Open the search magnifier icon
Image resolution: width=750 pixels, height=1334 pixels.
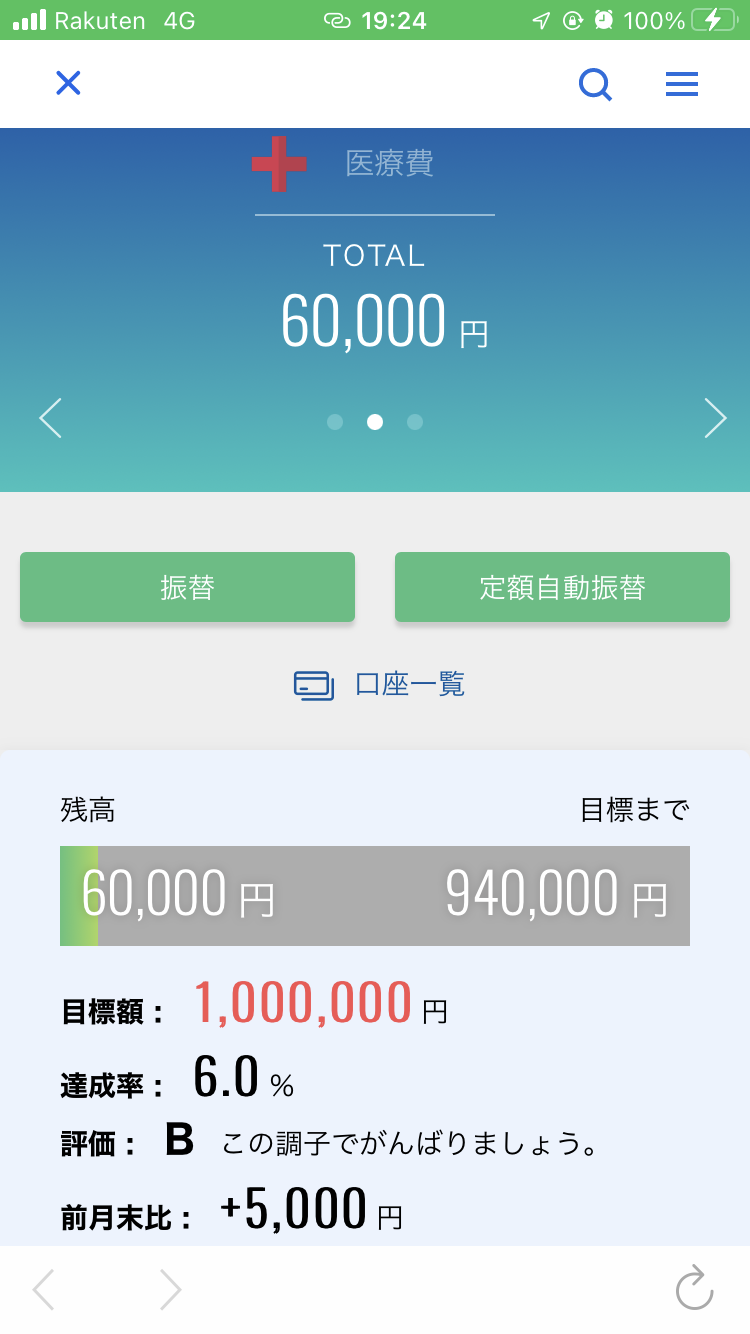pos(596,85)
